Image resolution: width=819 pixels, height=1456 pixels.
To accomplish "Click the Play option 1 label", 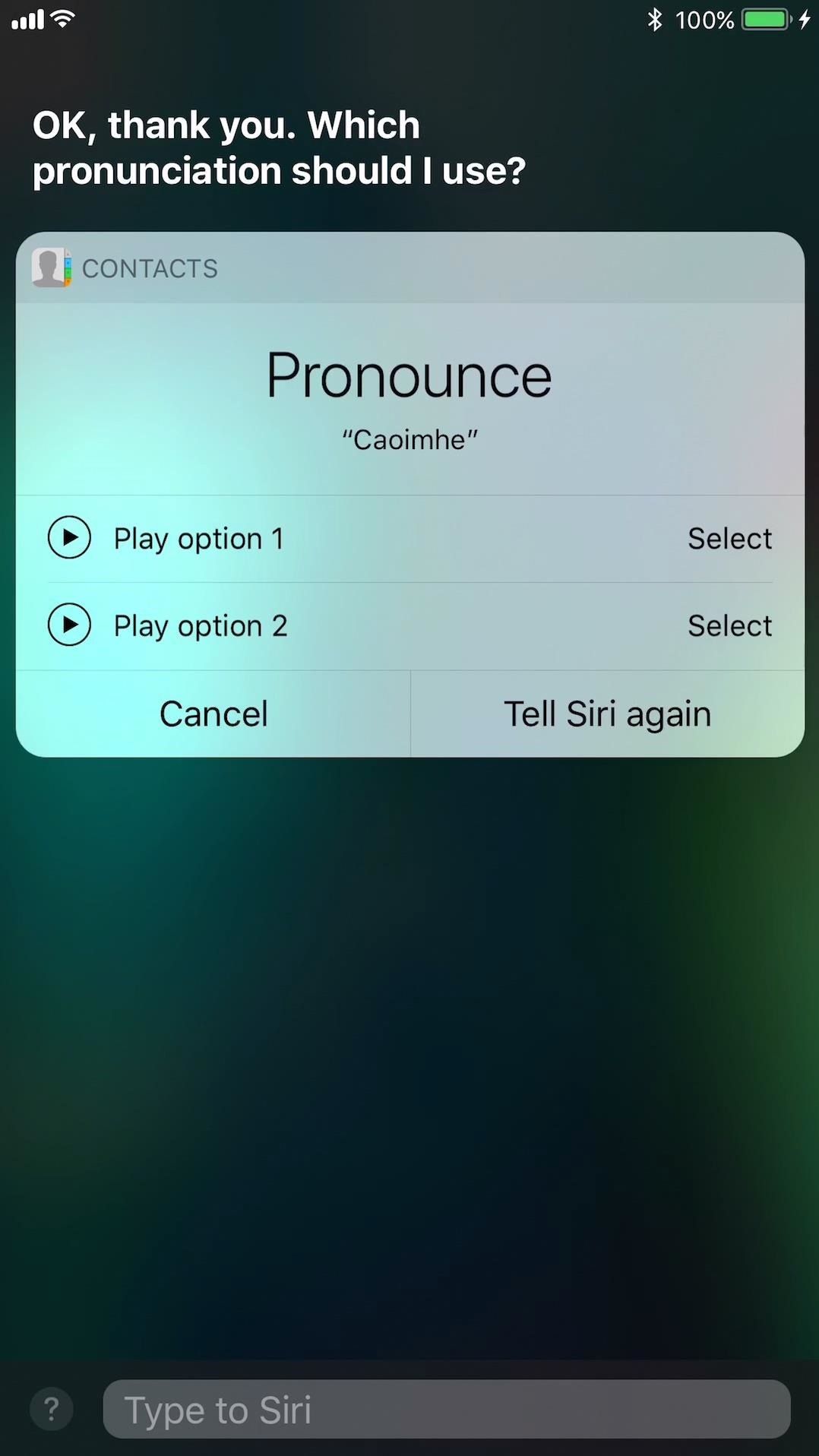I will click(x=198, y=539).
